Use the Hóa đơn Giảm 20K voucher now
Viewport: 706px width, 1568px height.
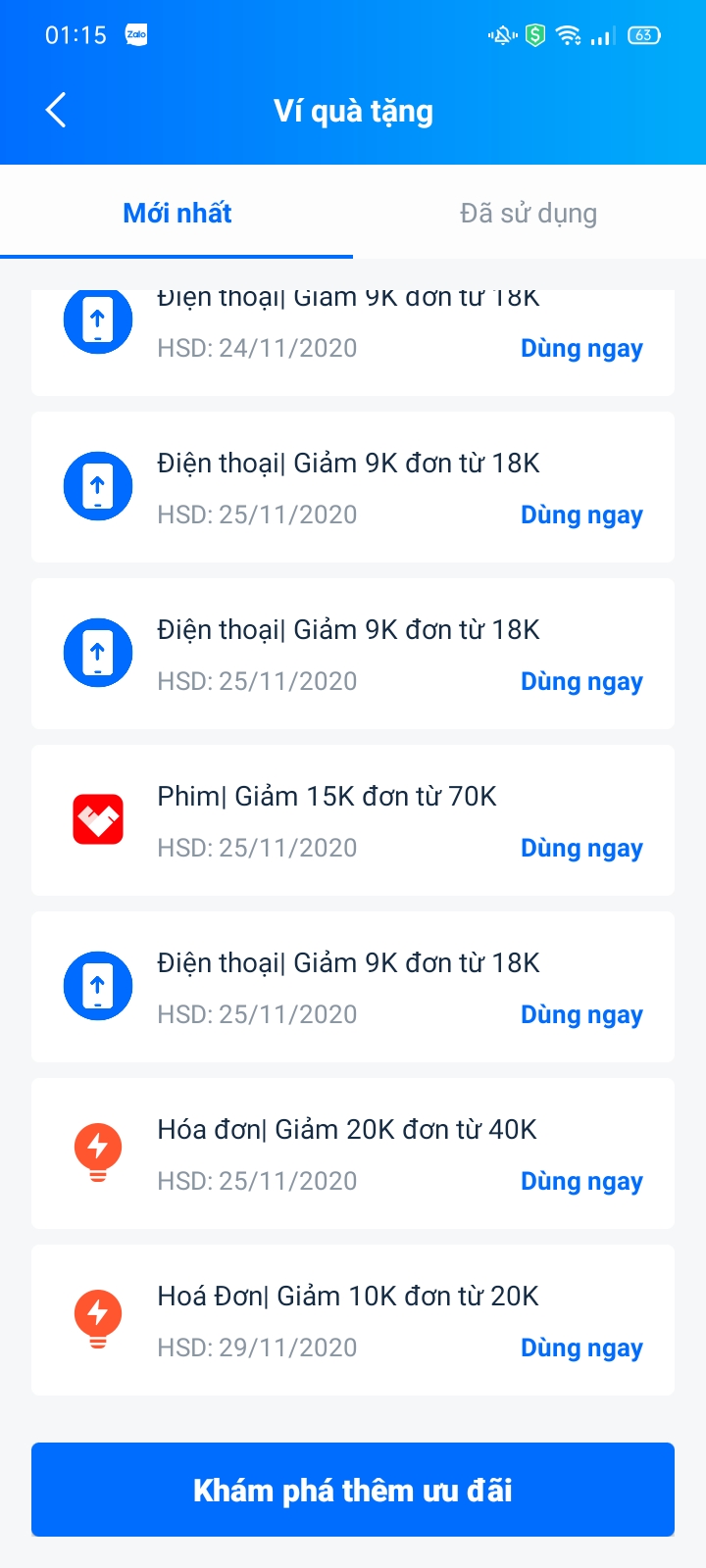click(x=581, y=1182)
